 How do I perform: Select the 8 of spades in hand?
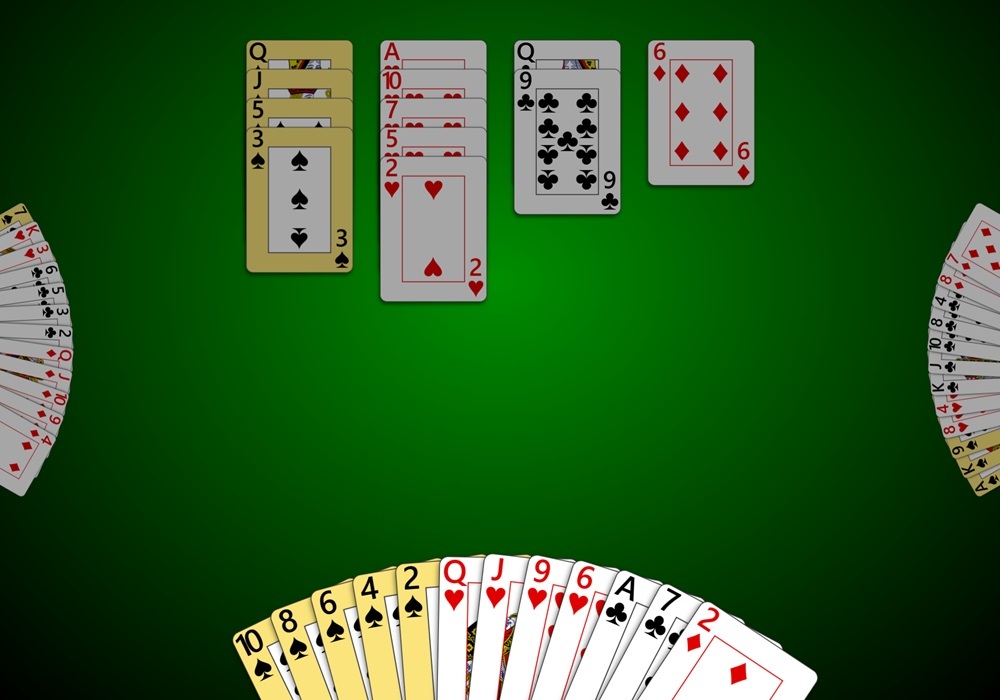(292, 640)
